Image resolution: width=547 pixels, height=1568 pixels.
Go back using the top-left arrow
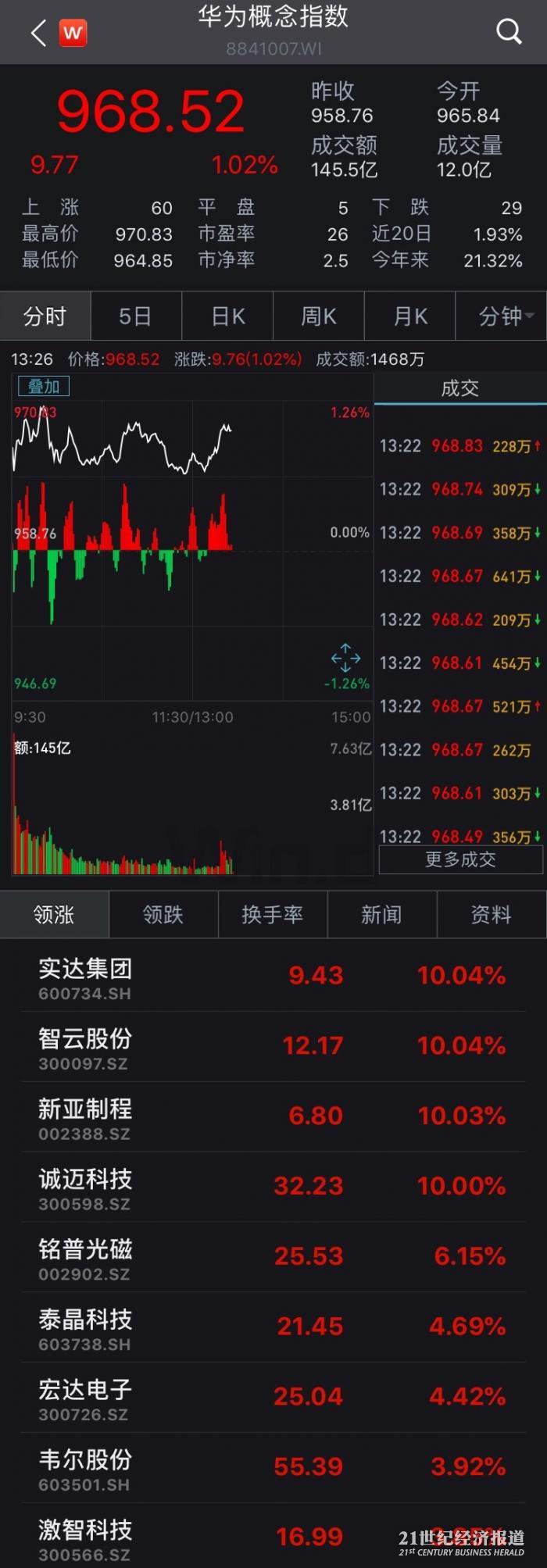point(38,33)
